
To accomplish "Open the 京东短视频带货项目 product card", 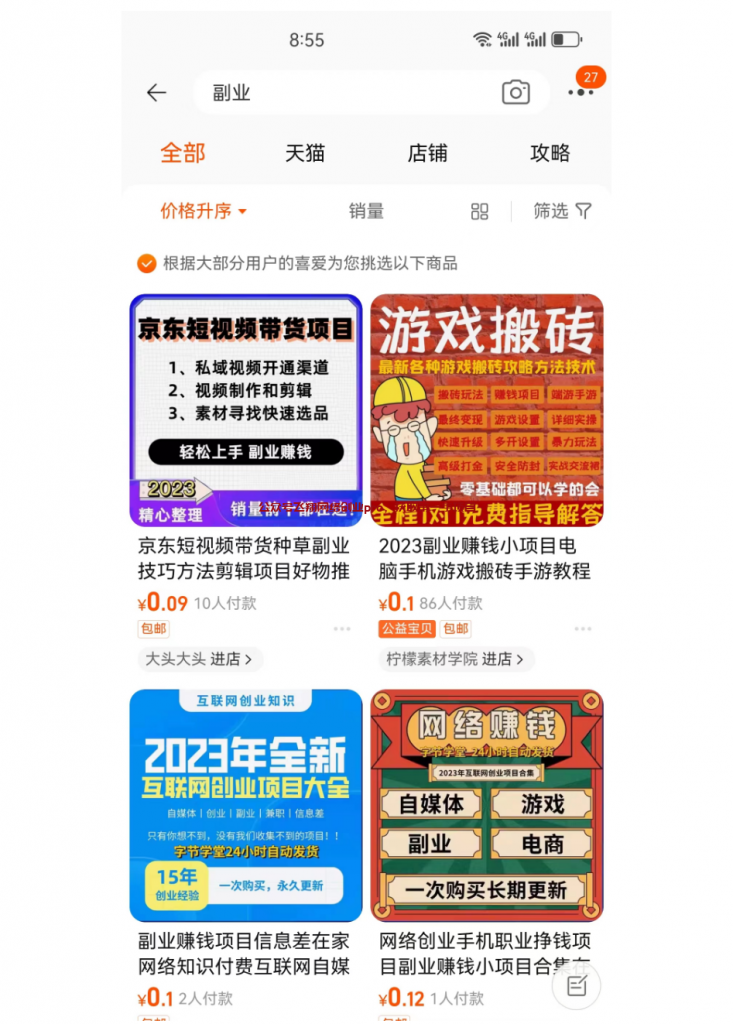I will pyautogui.click(x=245, y=410).
